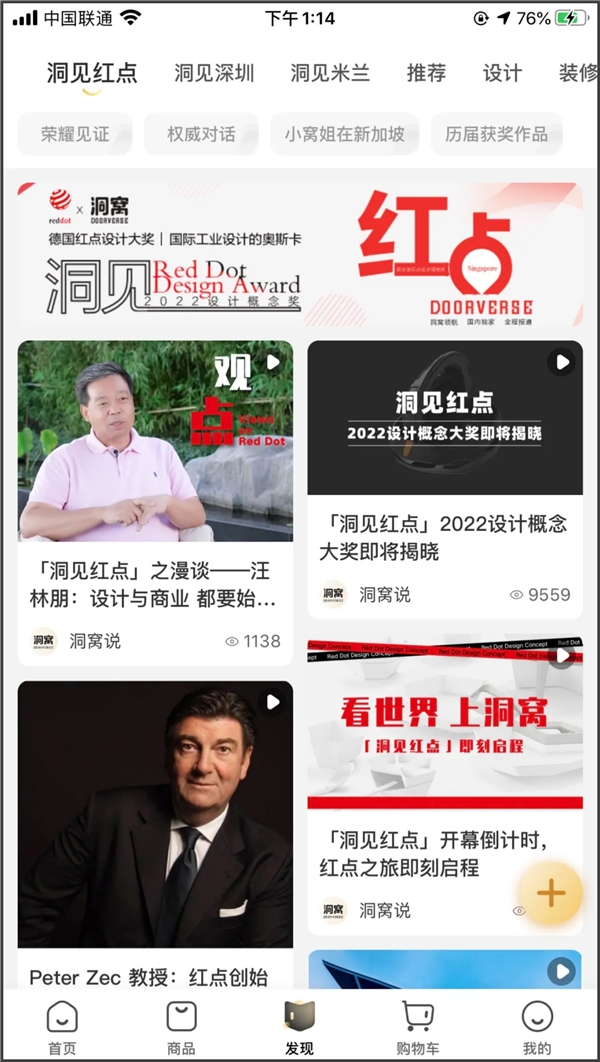Go to the 首页 tab

tap(62, 1027)
